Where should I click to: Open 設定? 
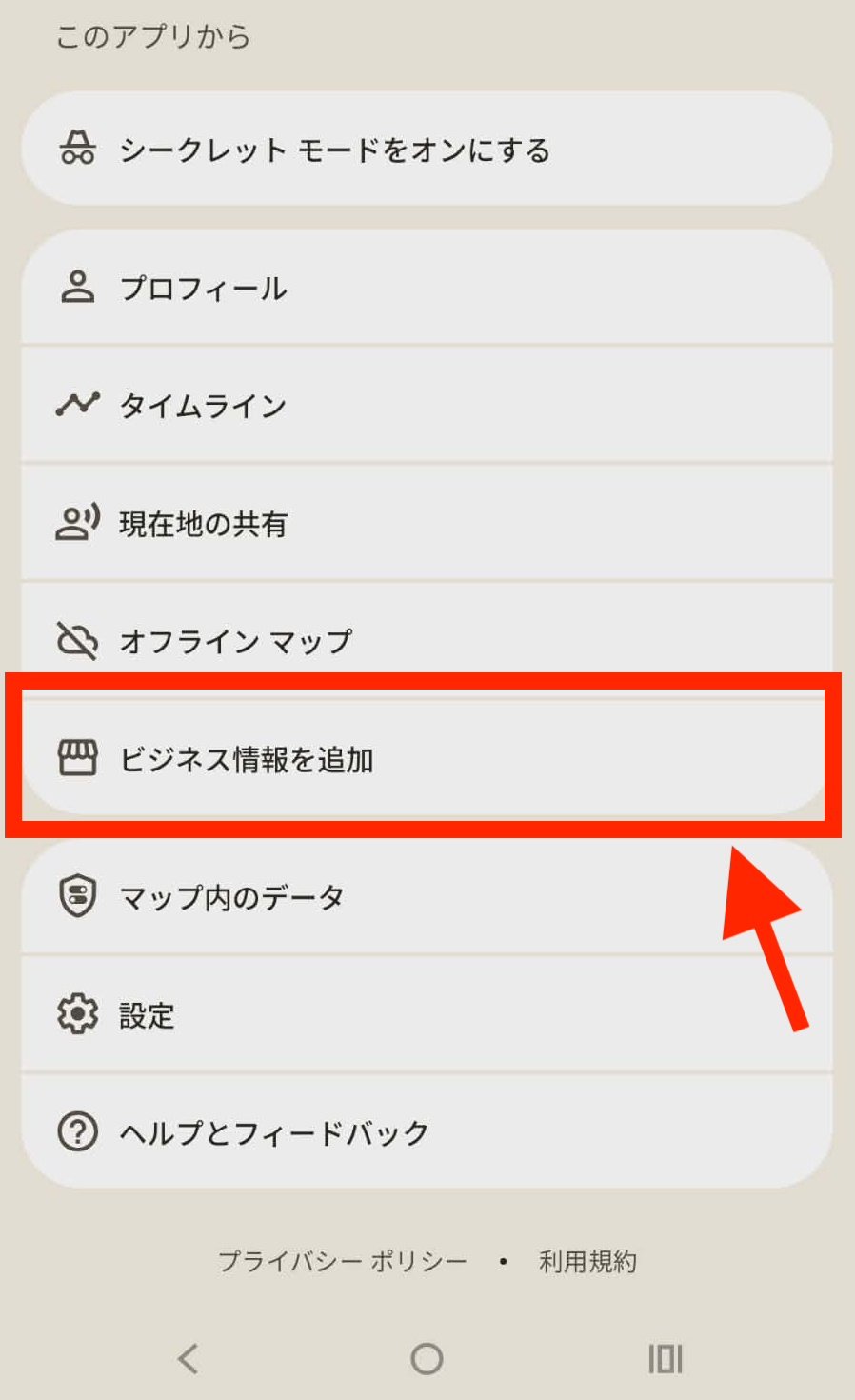[427, 1015]
